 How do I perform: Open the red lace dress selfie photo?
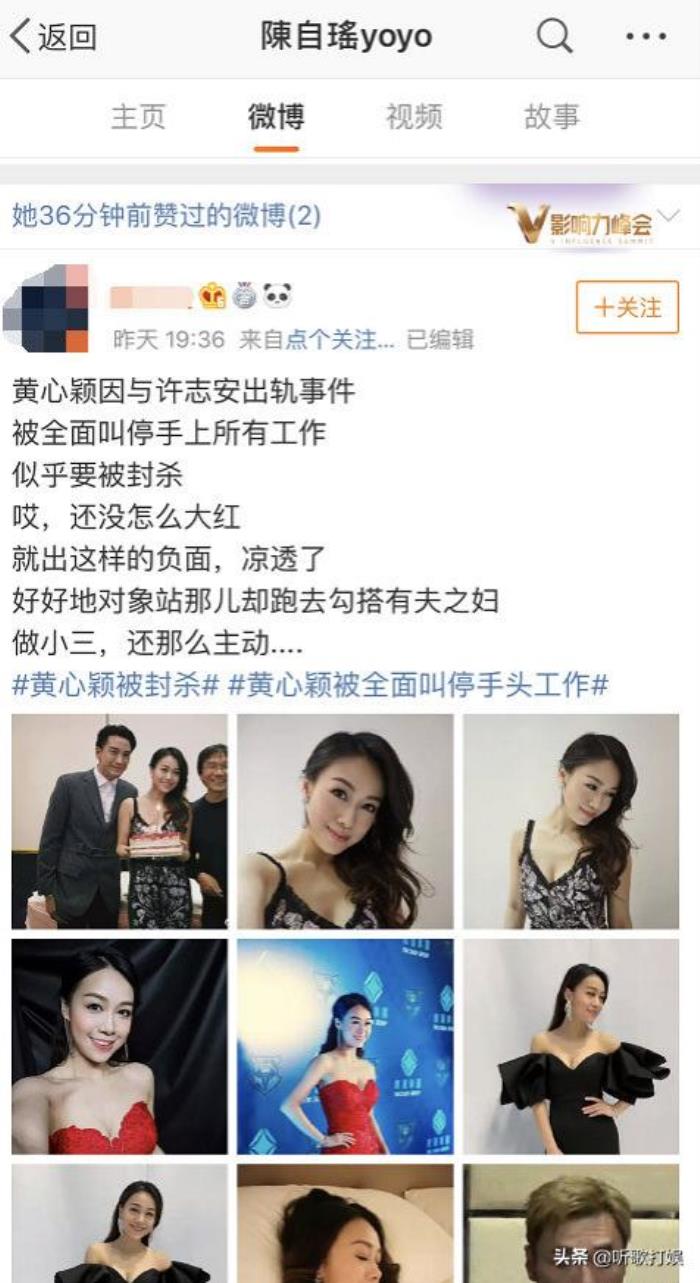tap(119, 1046)
